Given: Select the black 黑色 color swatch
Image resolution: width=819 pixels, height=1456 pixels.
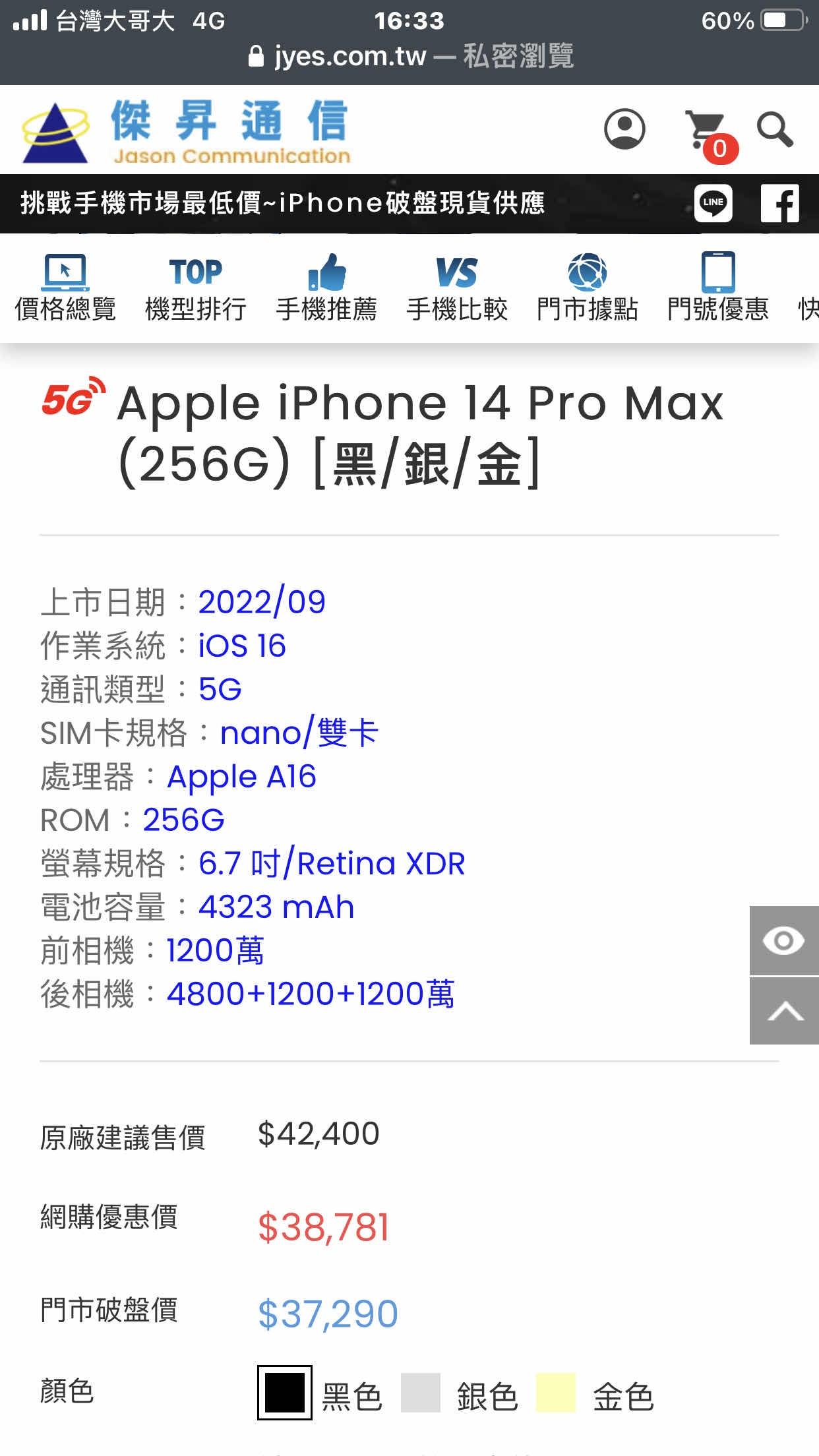Looking at the screenshot, I should [x=285, y=1393].
